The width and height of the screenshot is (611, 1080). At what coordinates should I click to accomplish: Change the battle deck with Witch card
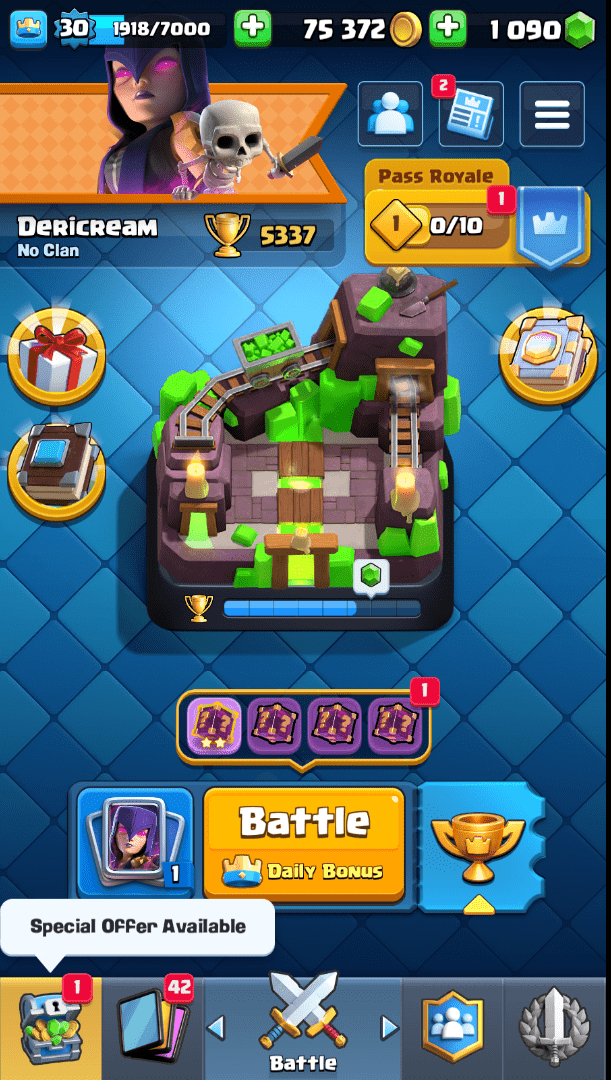tap(135, 843)
